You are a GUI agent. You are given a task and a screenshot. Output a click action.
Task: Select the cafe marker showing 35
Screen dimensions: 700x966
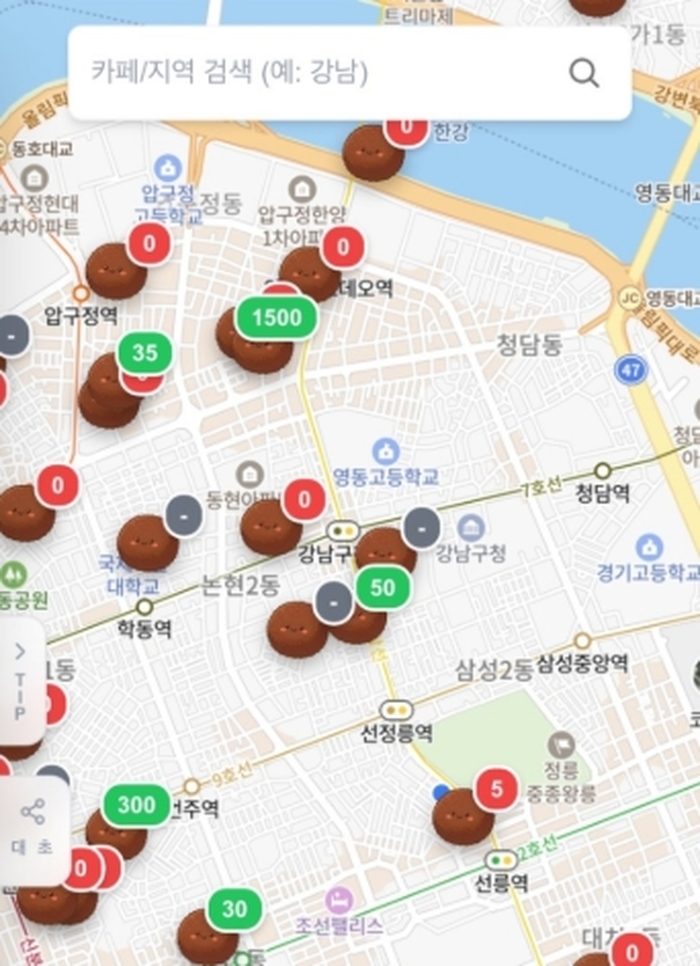coord(145,353)
